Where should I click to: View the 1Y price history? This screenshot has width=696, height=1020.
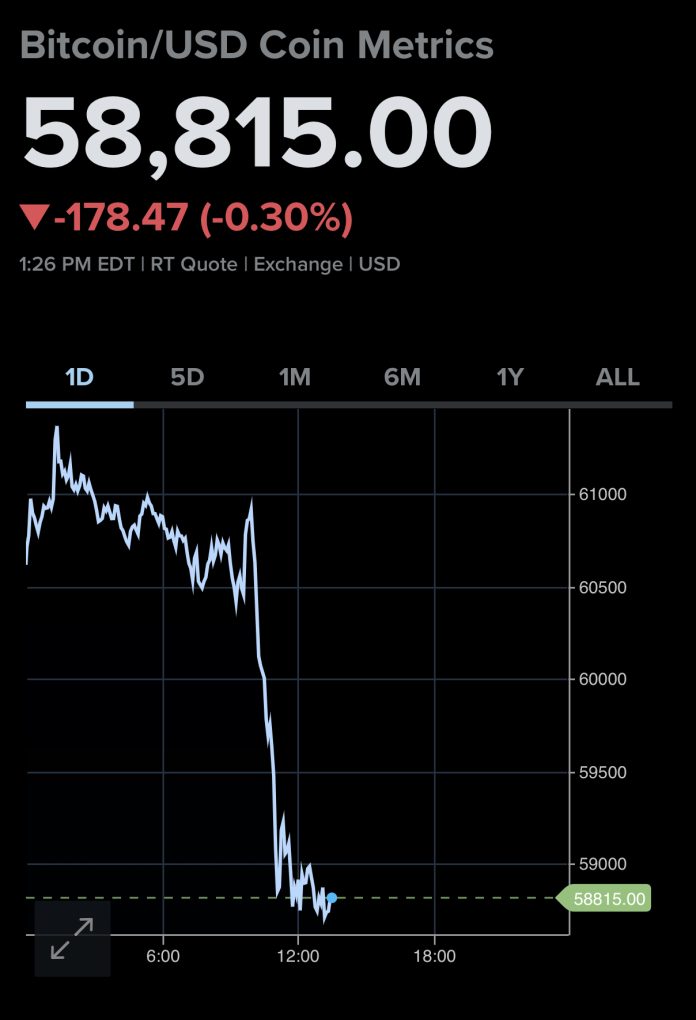pyautogui.click(x=510, y=377)
